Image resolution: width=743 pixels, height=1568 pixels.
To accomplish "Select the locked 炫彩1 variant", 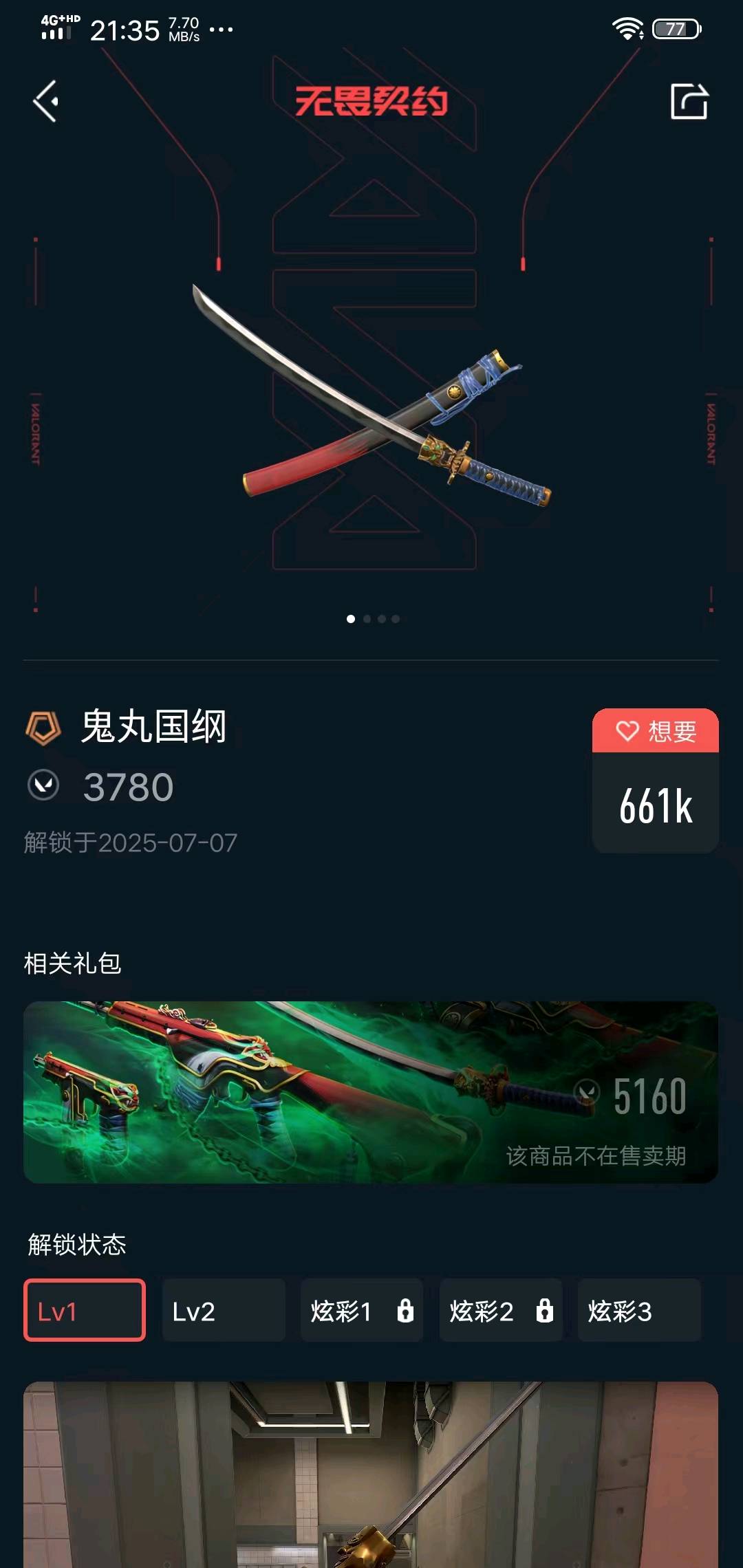I will (361, 1310).
